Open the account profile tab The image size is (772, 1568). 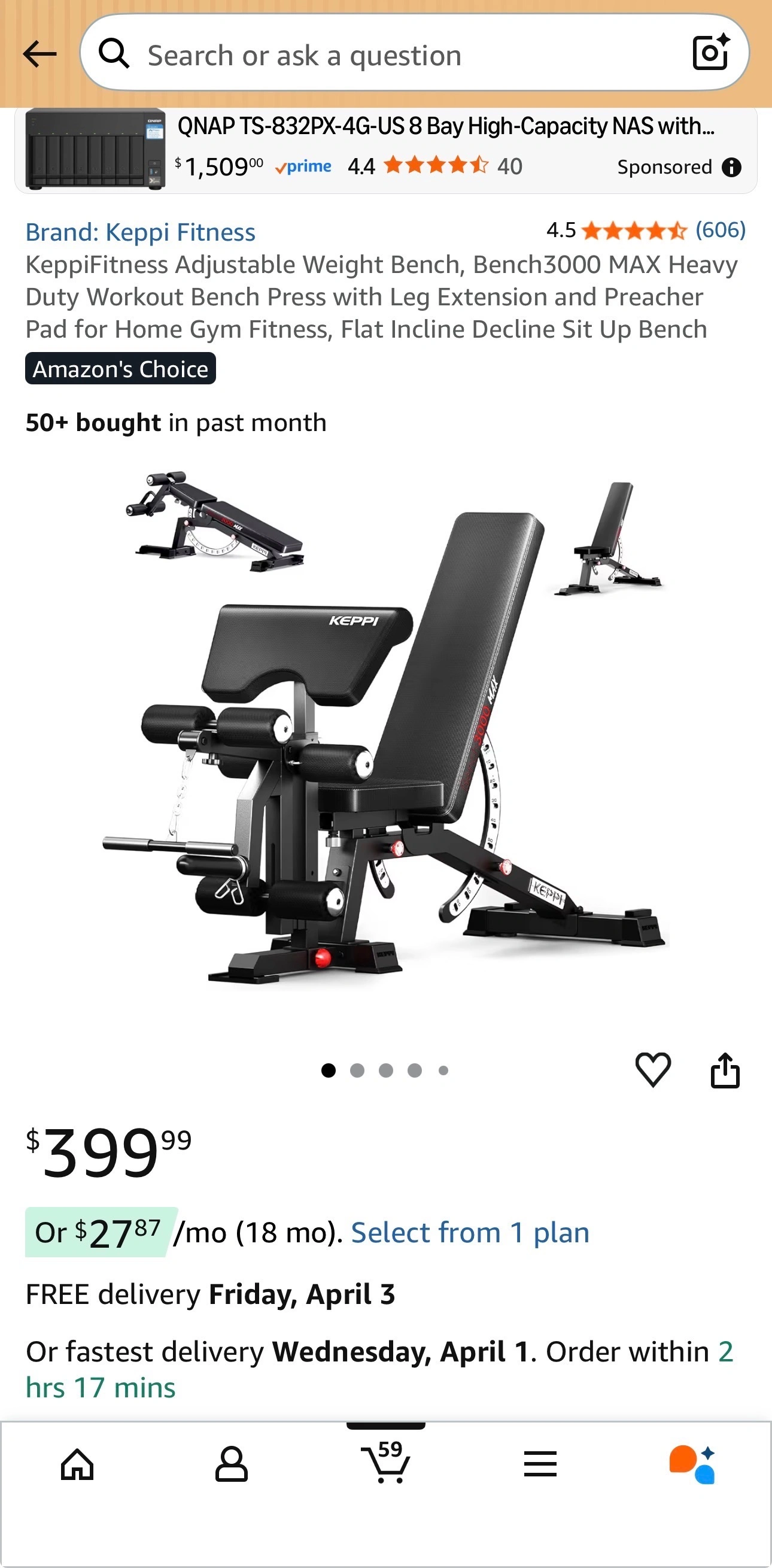tap(232, 1464)
